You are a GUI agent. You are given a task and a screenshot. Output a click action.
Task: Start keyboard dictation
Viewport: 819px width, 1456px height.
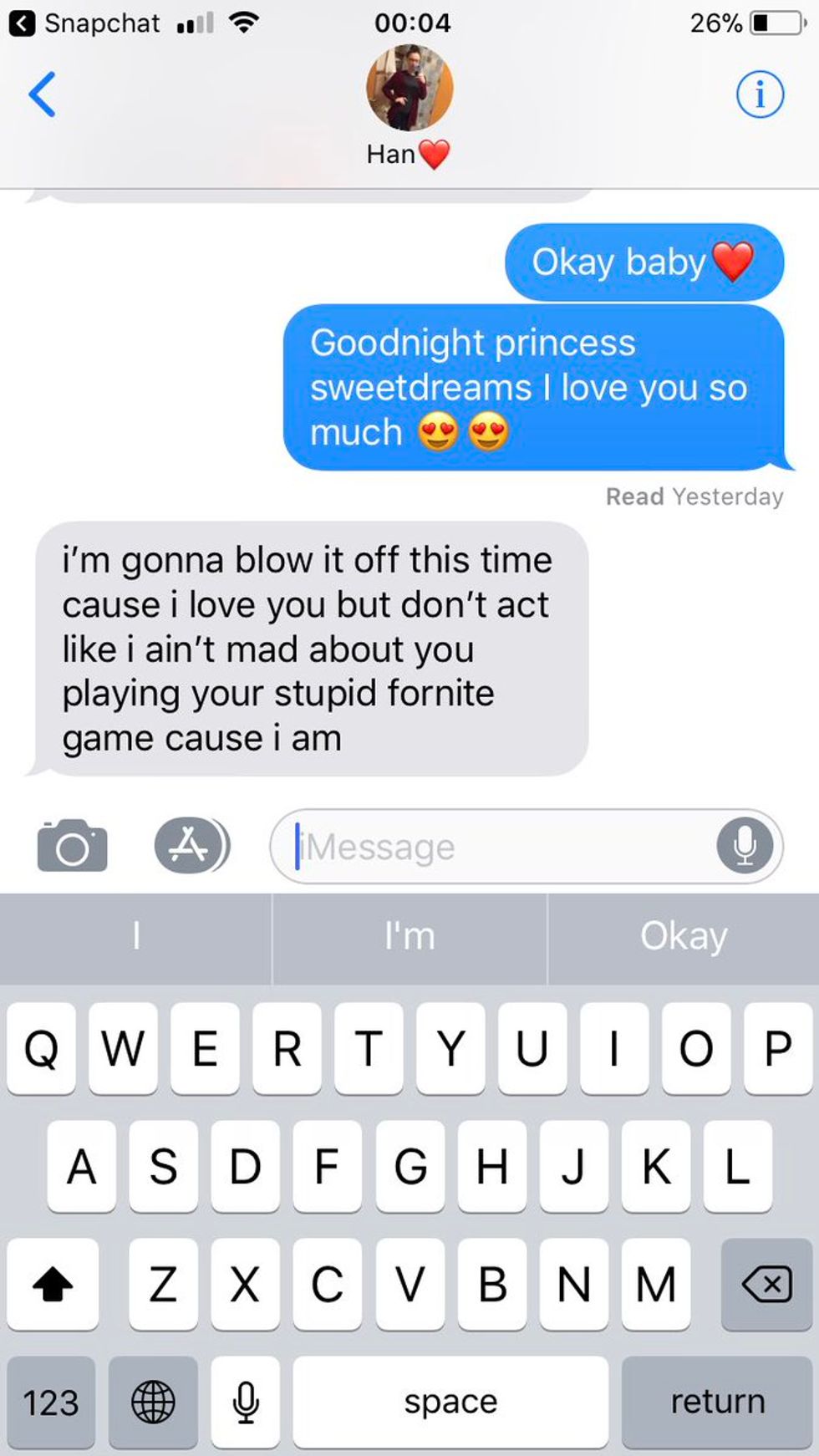246,1401
